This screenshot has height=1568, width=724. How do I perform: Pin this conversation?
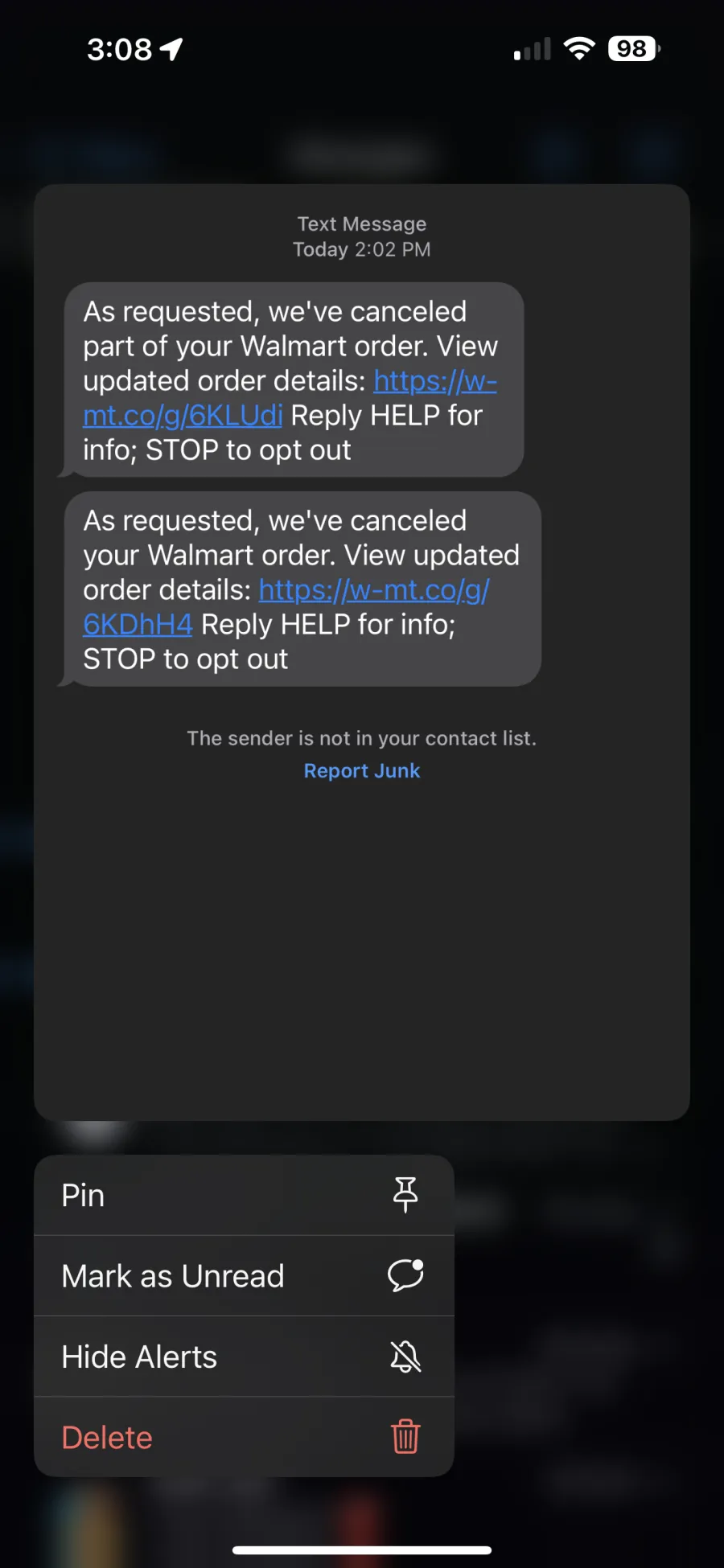click(x=243, y=1196)
